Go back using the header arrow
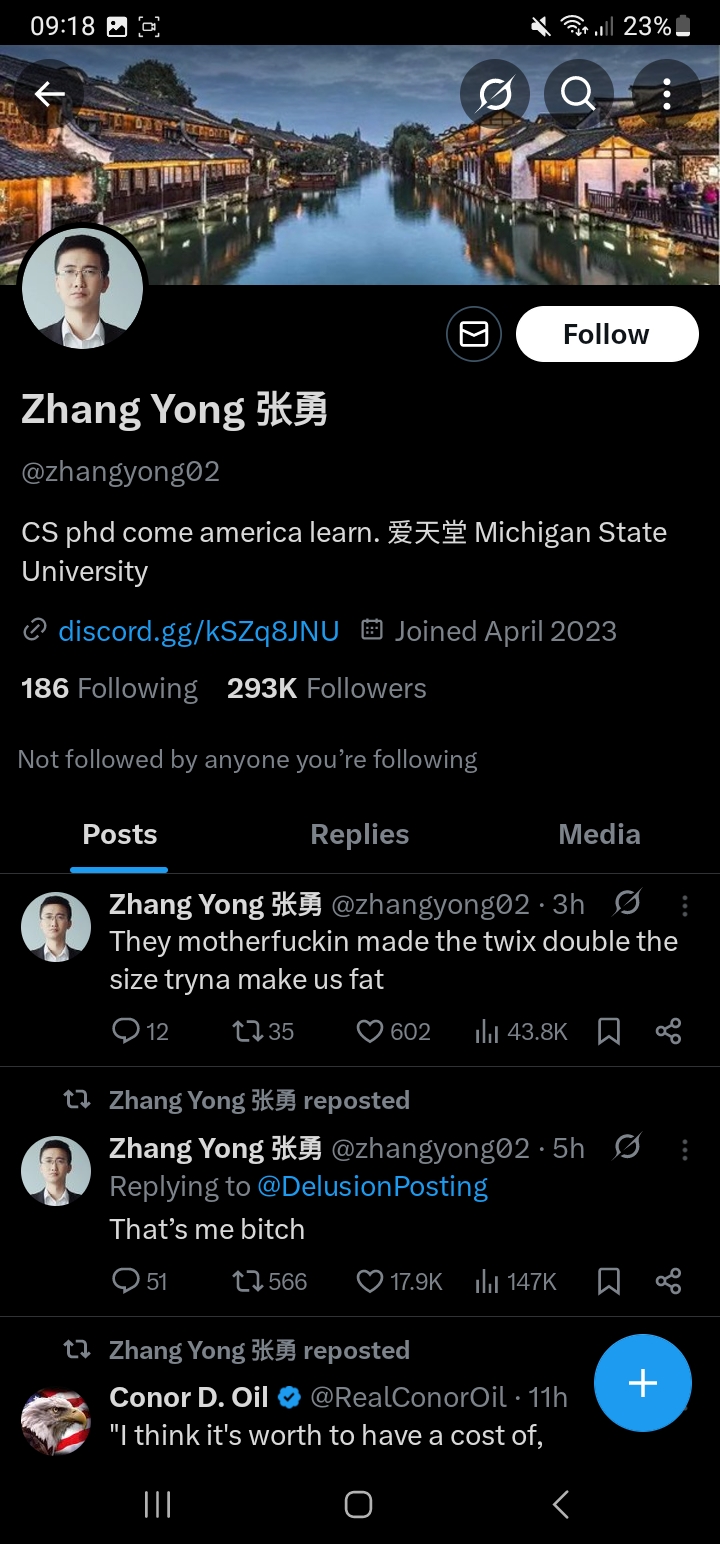The image size is (720, 1544). click(49, 94)
